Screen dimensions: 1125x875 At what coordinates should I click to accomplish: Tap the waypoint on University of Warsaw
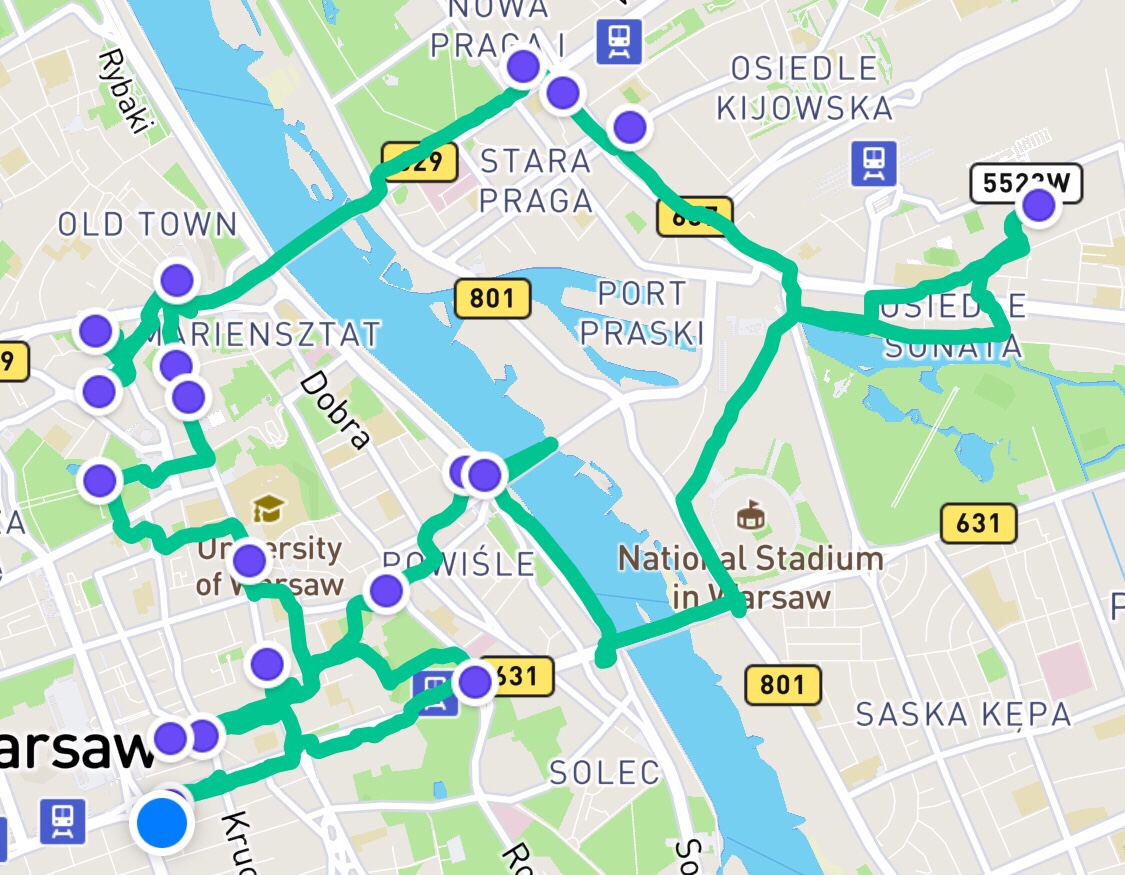pyautogui.click(x=249, y=562)
